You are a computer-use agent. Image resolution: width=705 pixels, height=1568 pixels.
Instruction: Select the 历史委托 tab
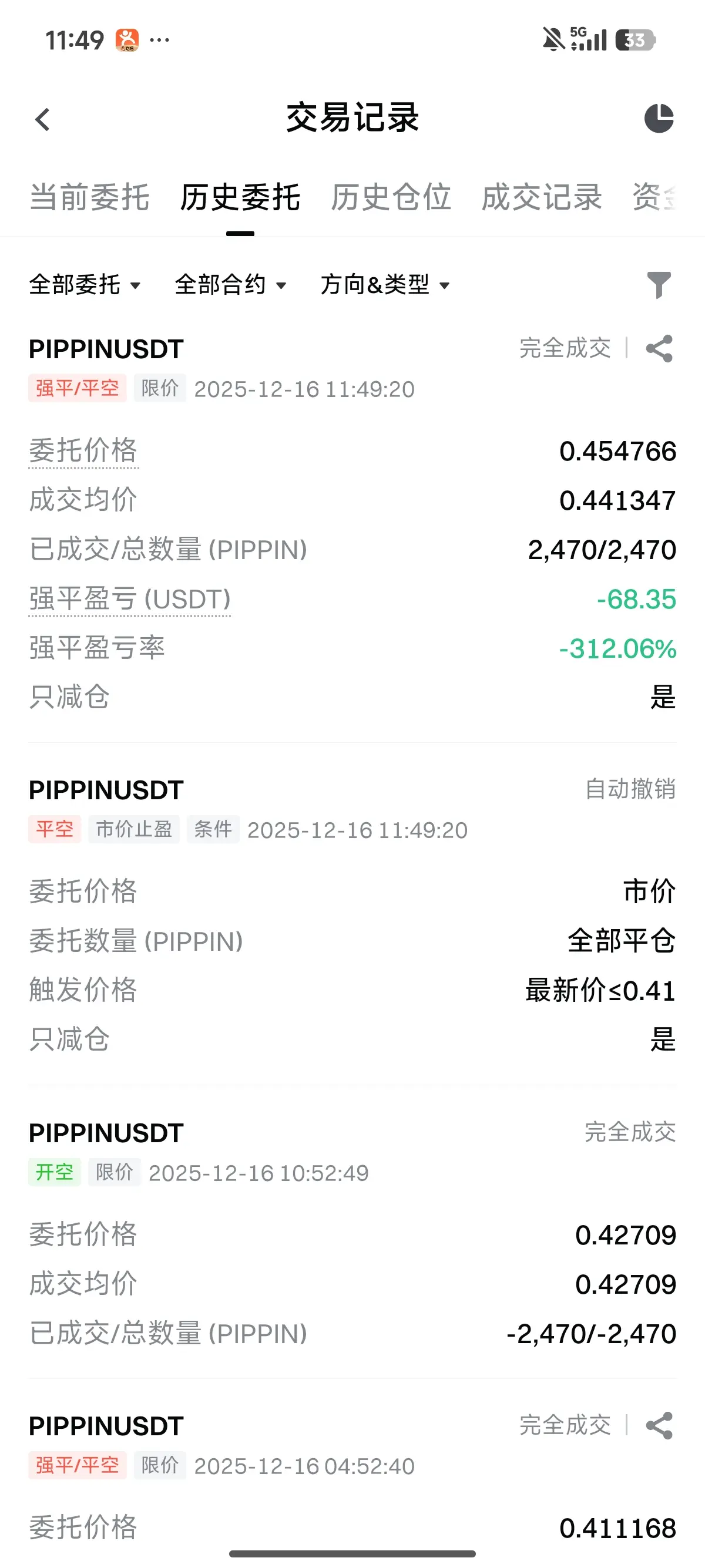coord(240,198)
